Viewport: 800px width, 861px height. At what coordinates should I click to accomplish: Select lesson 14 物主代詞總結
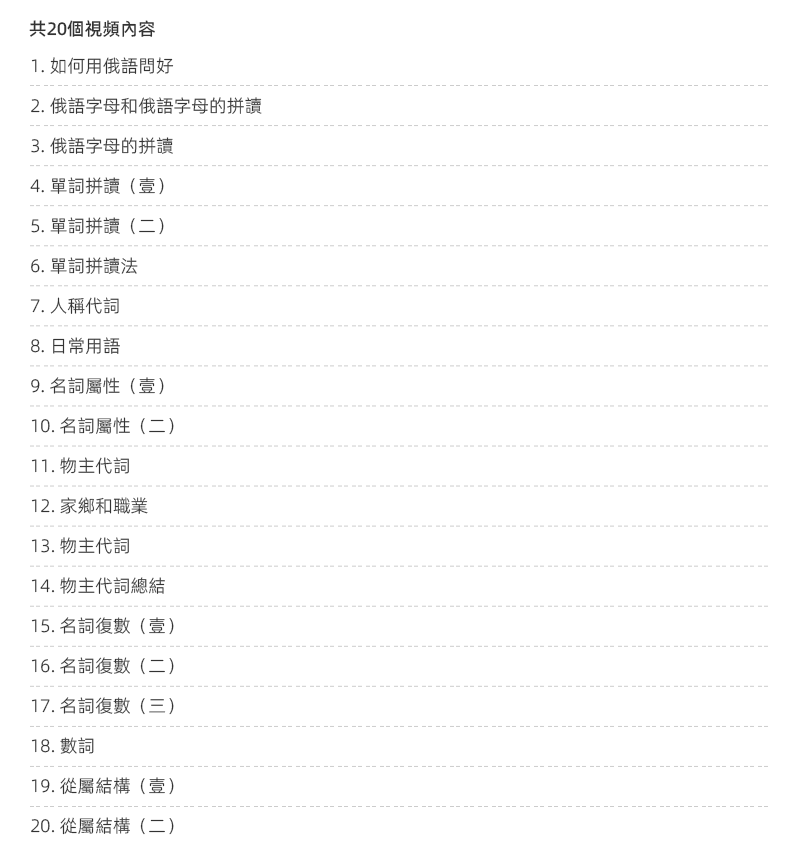coord(97,586)
